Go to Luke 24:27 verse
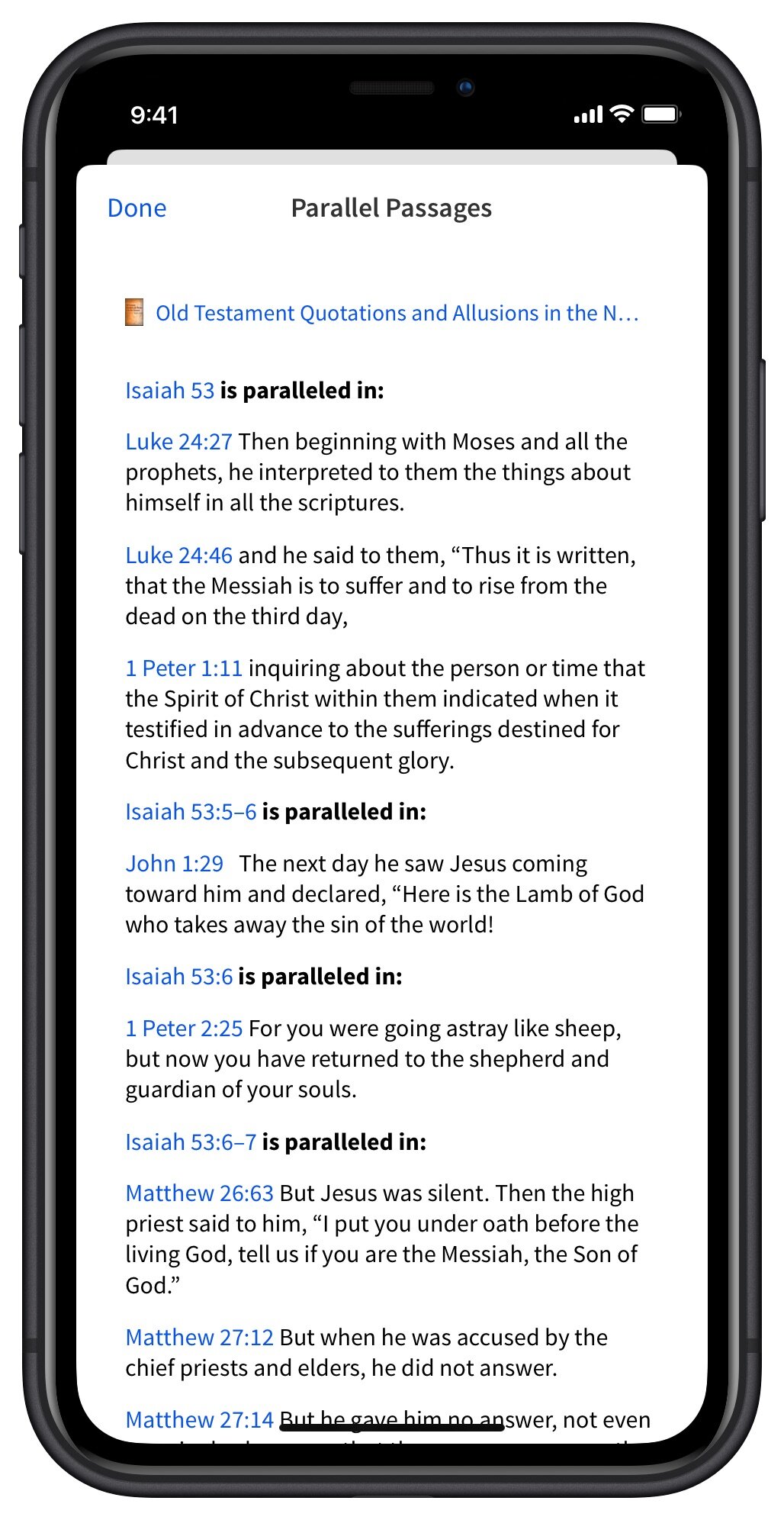The image size is (784, 1520). (x=178, y=442)
